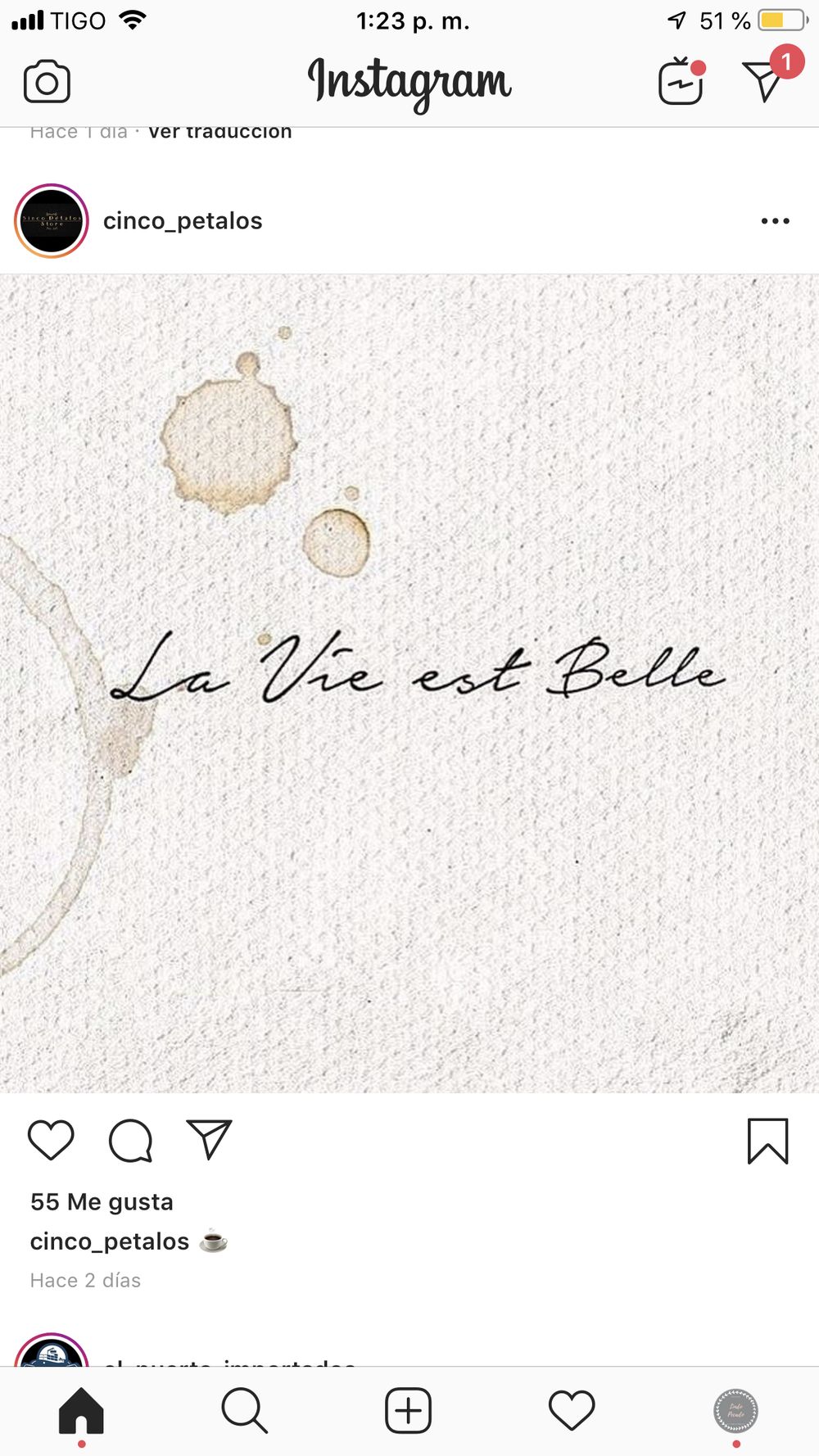The width and height of the screenshot is (819, 1456).
Task: Bookmark the cinco_petalos post
Action: tap(767, 1141)
